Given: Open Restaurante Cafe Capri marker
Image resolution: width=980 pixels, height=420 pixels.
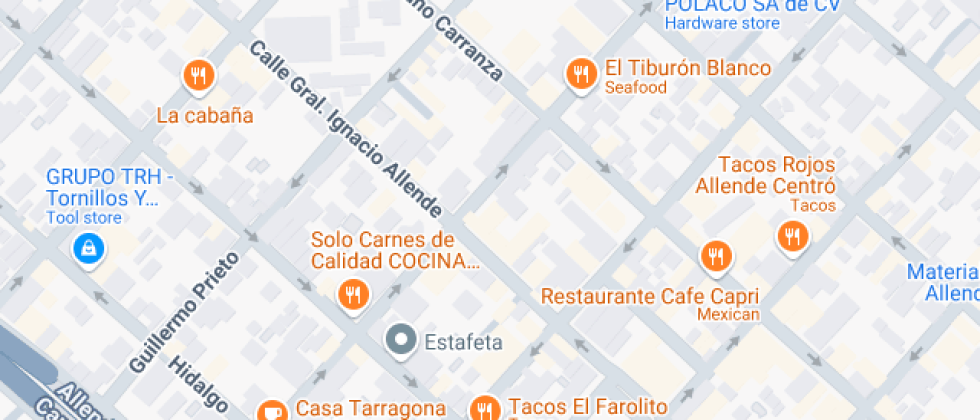Looking at the screenshot, I should tap(716, 256).
